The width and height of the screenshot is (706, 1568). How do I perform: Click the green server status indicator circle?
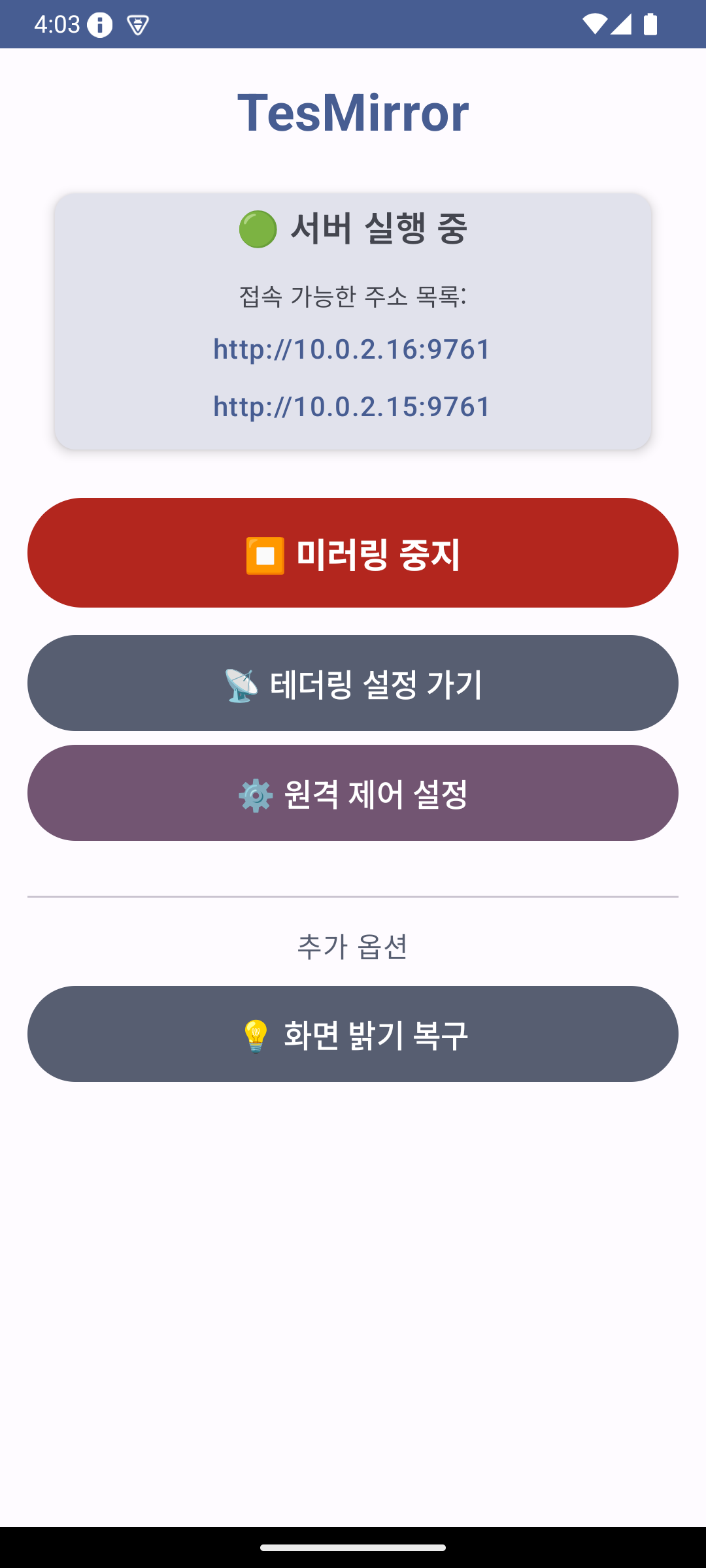point(258,230)
